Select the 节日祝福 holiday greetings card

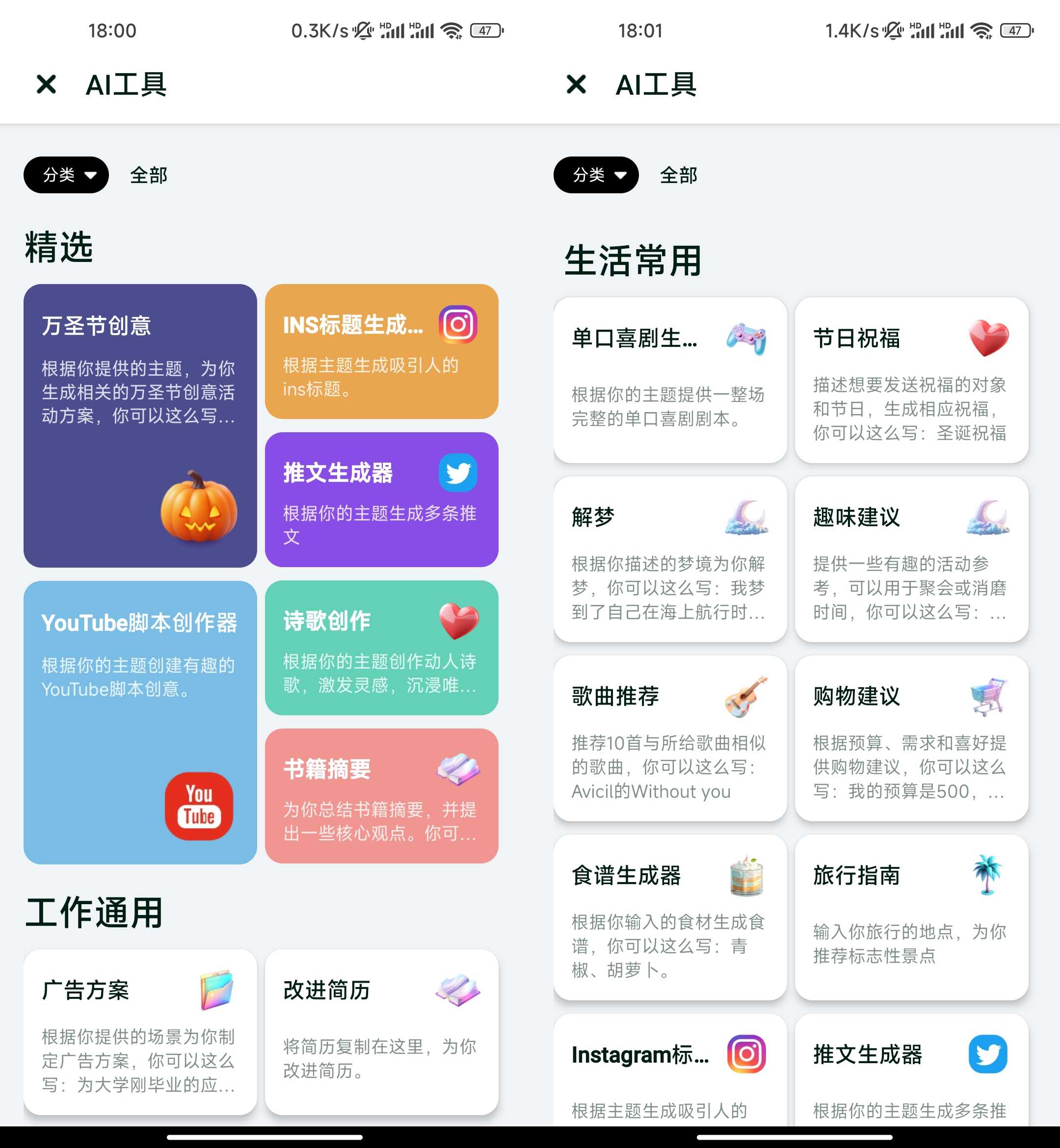911,380
